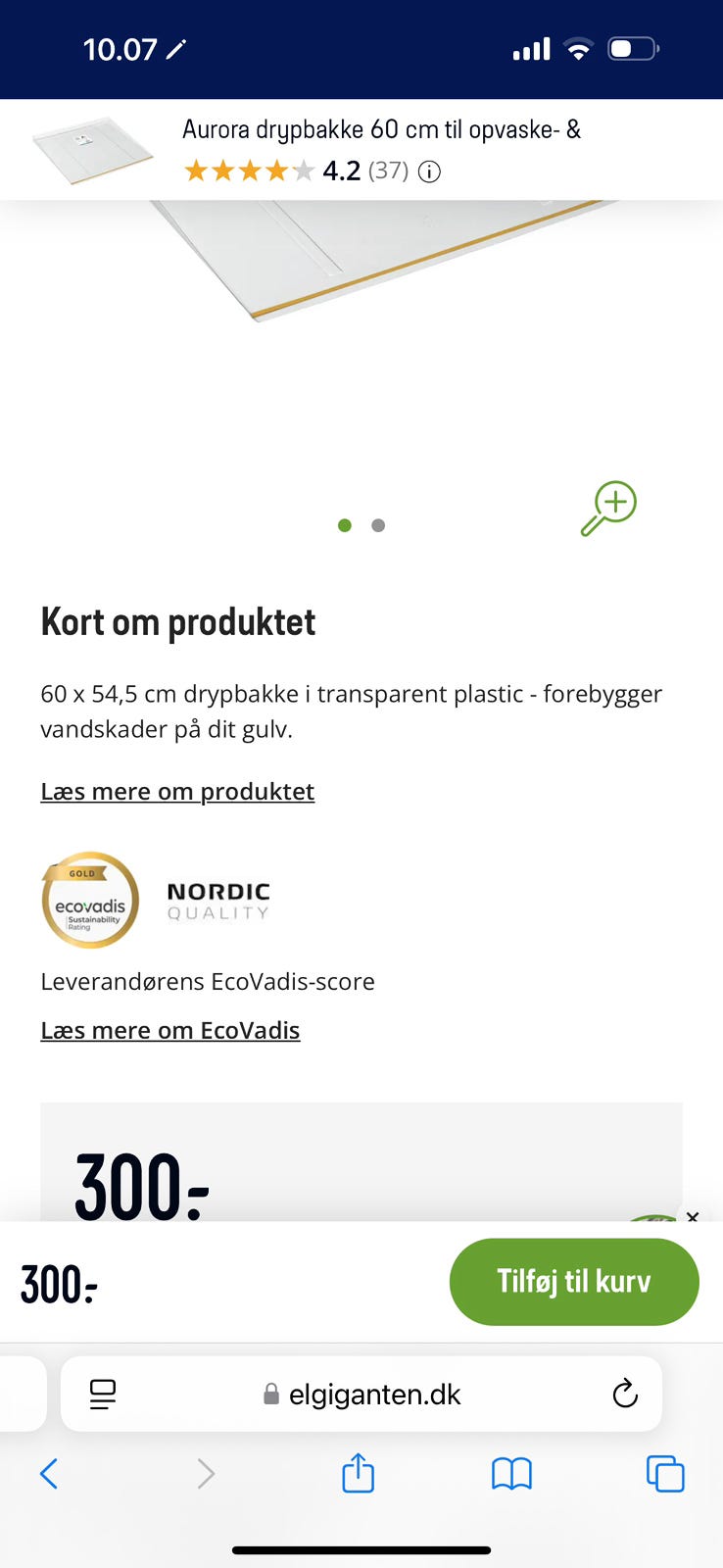Show all open Safari tabs
The height and width of the screenshot is (1568, 723).
tap(665, 1473)
